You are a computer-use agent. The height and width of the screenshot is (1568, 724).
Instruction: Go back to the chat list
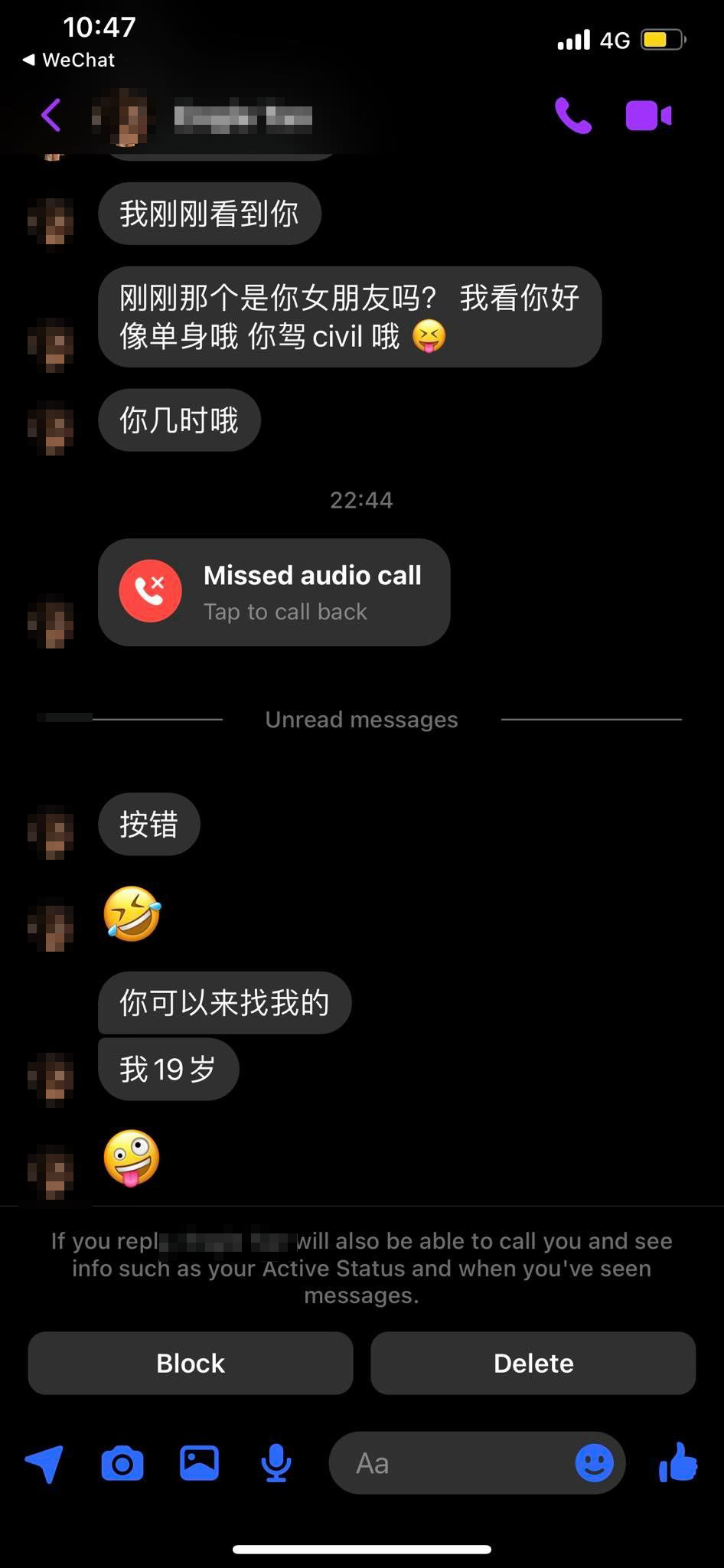[51, 116]
